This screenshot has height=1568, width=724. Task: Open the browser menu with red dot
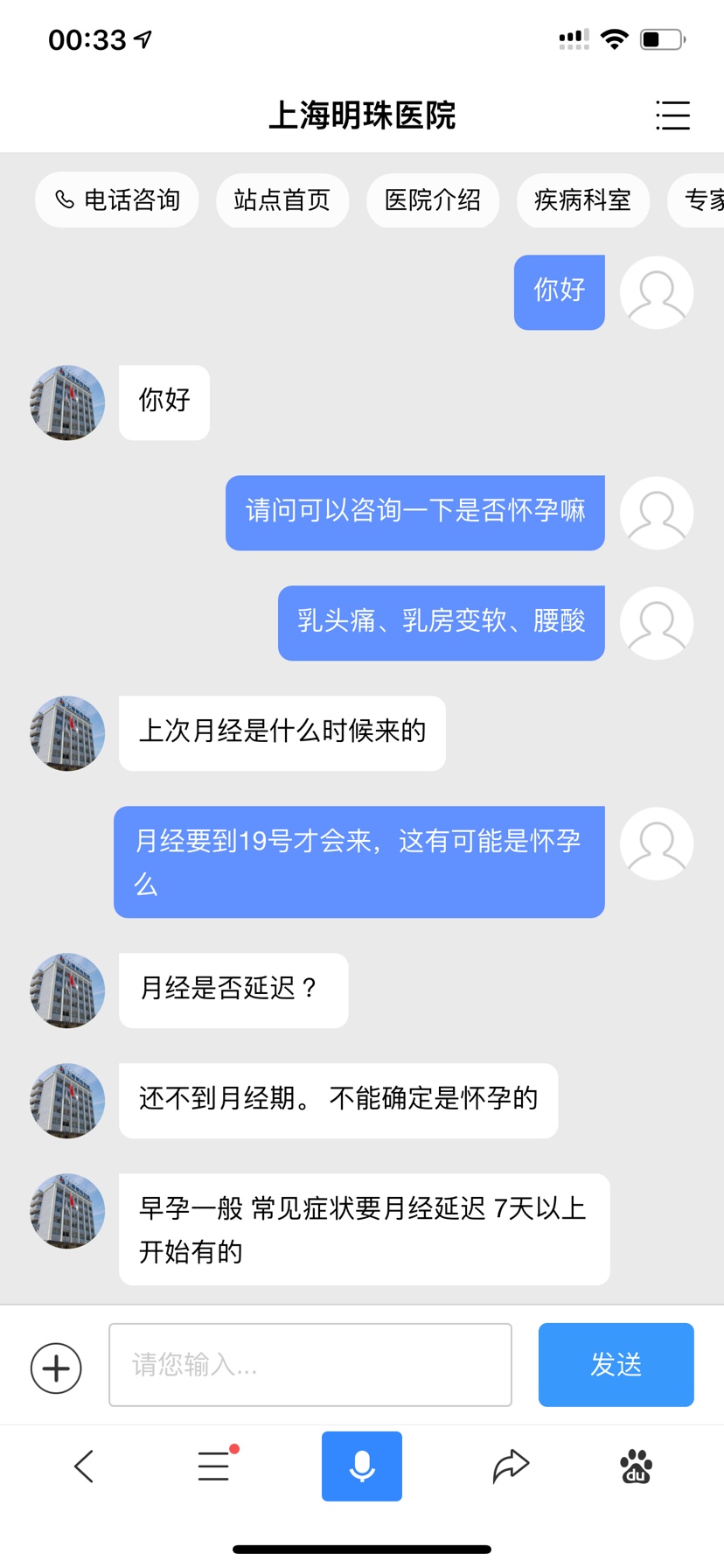coord(214,1466)
